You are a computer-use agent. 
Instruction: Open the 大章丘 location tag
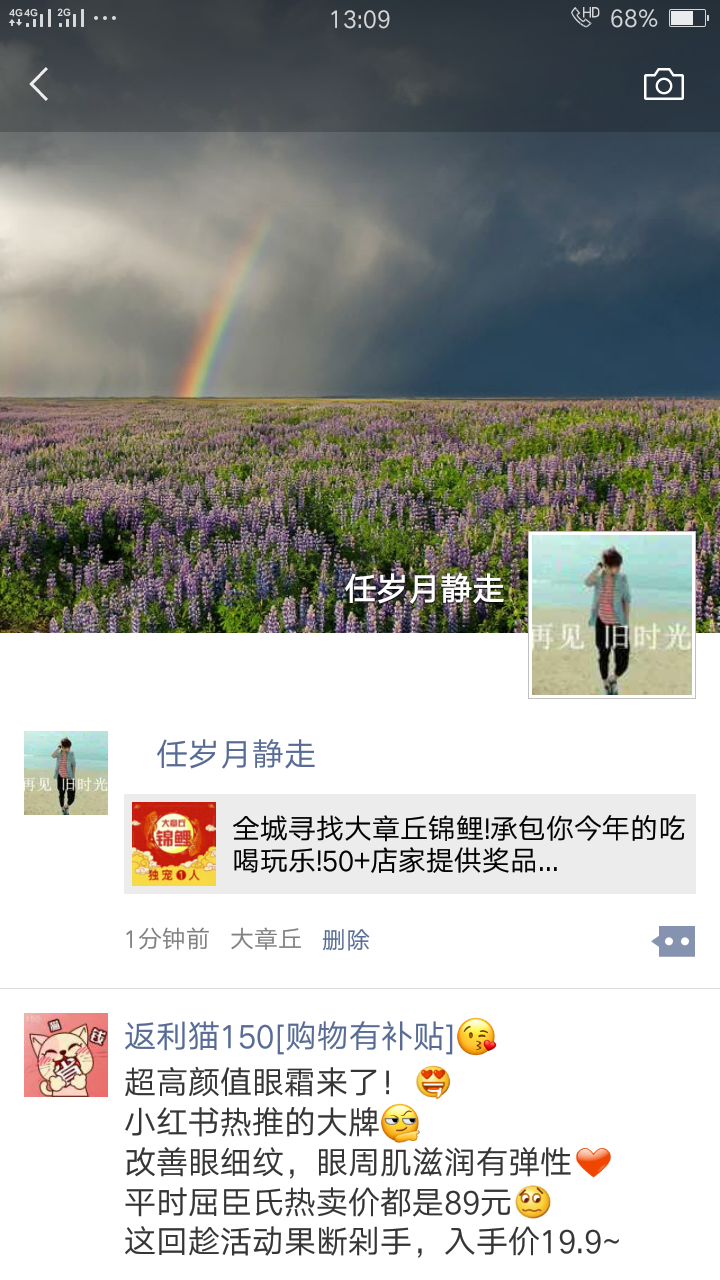tap(266, 940)
